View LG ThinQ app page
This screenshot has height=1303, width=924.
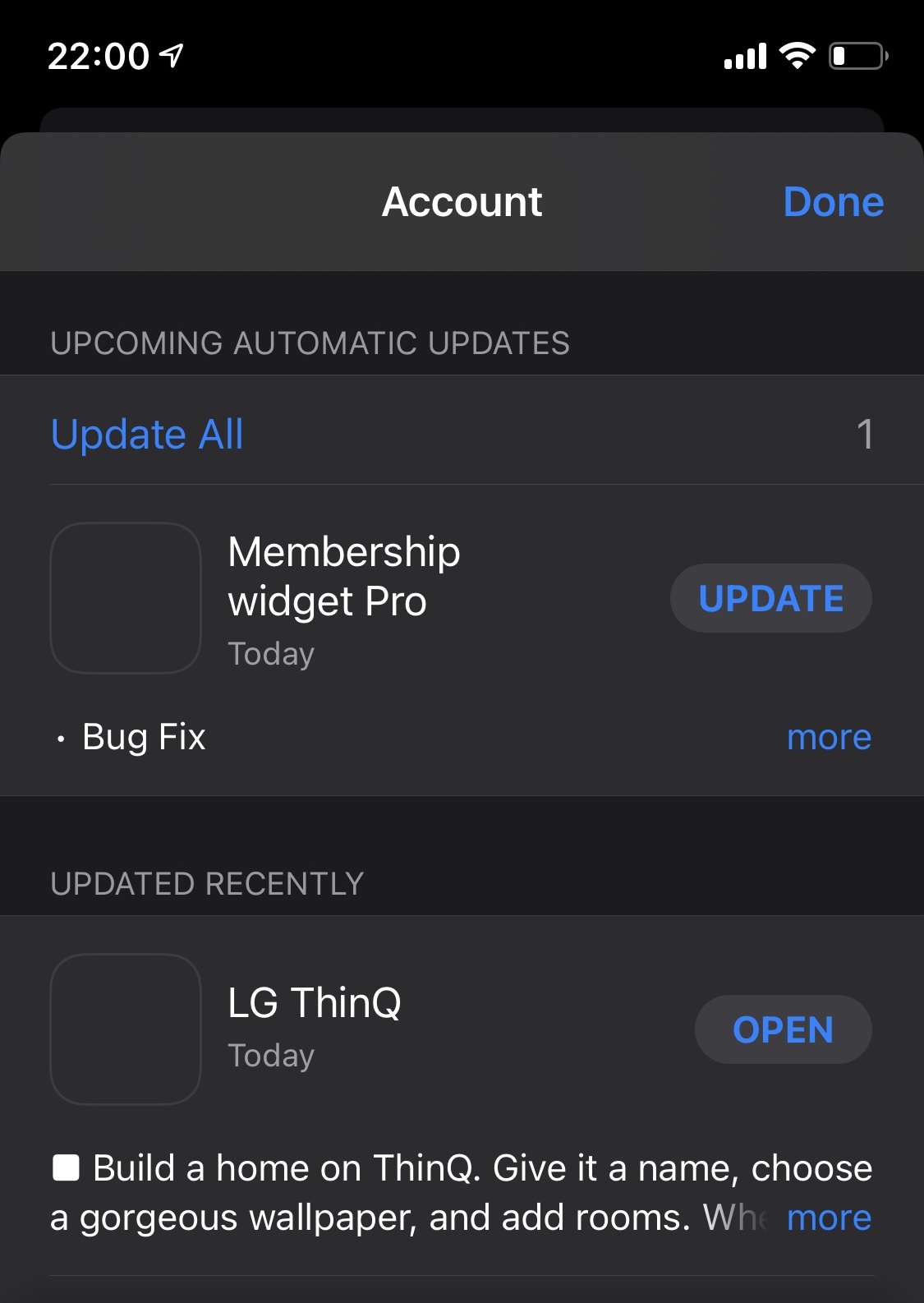point(314,1003)
